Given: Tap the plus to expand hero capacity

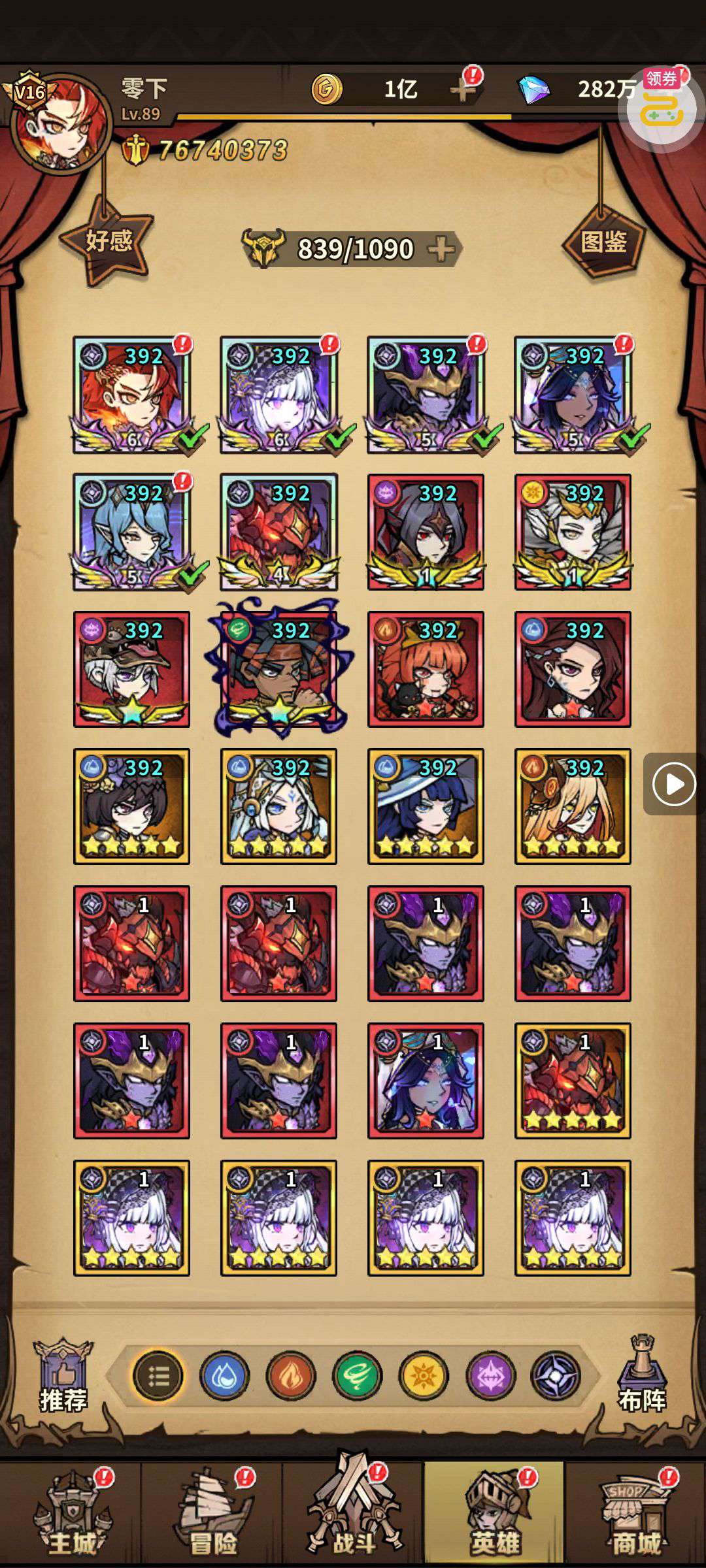Looking at the screenshot, I should click(x=441, y=249).
